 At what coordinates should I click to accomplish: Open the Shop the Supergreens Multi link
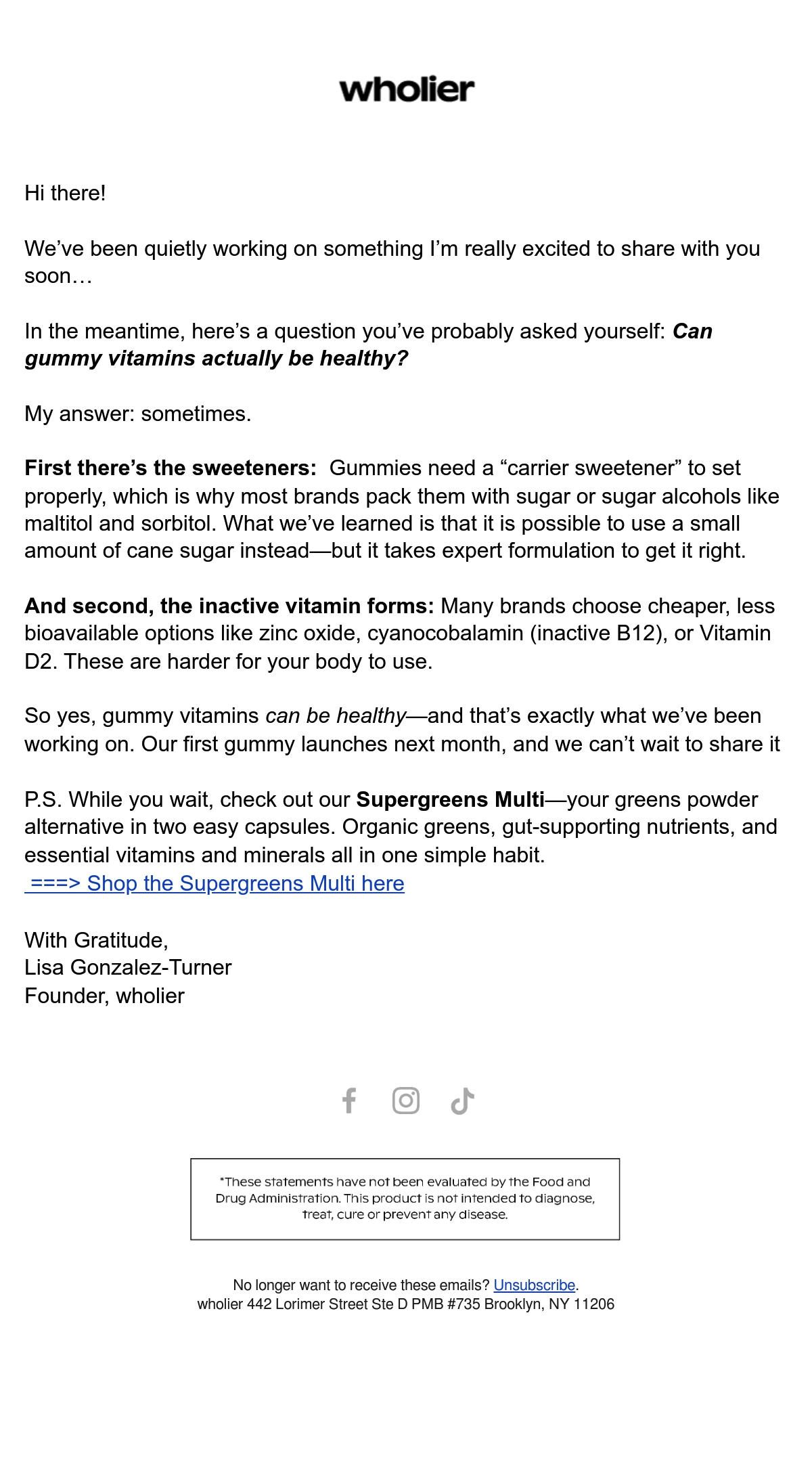(215, 883)
